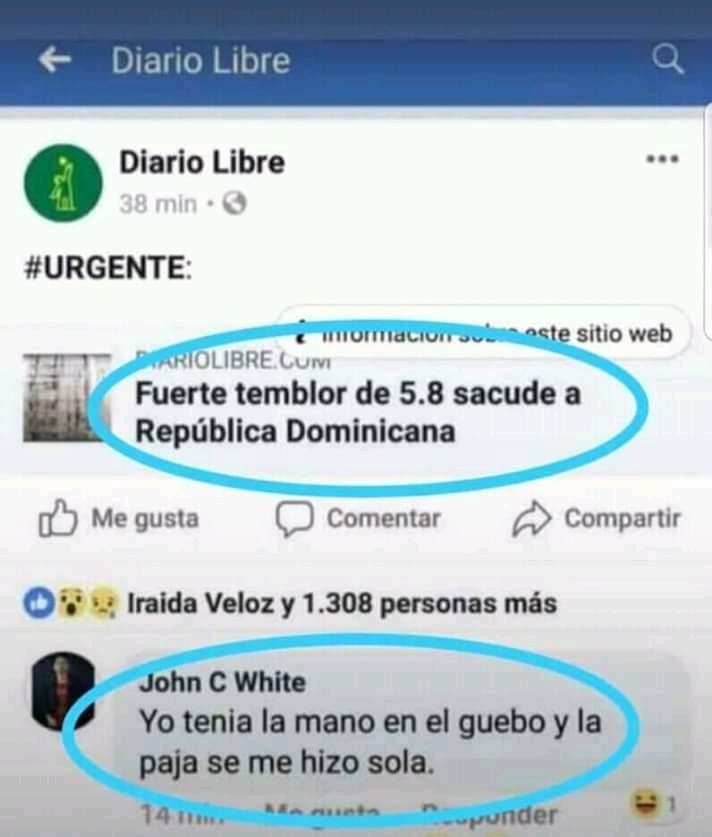The image size is (712, 837).
Task: Like the post with Me gusta
Action: pos(118,519)
